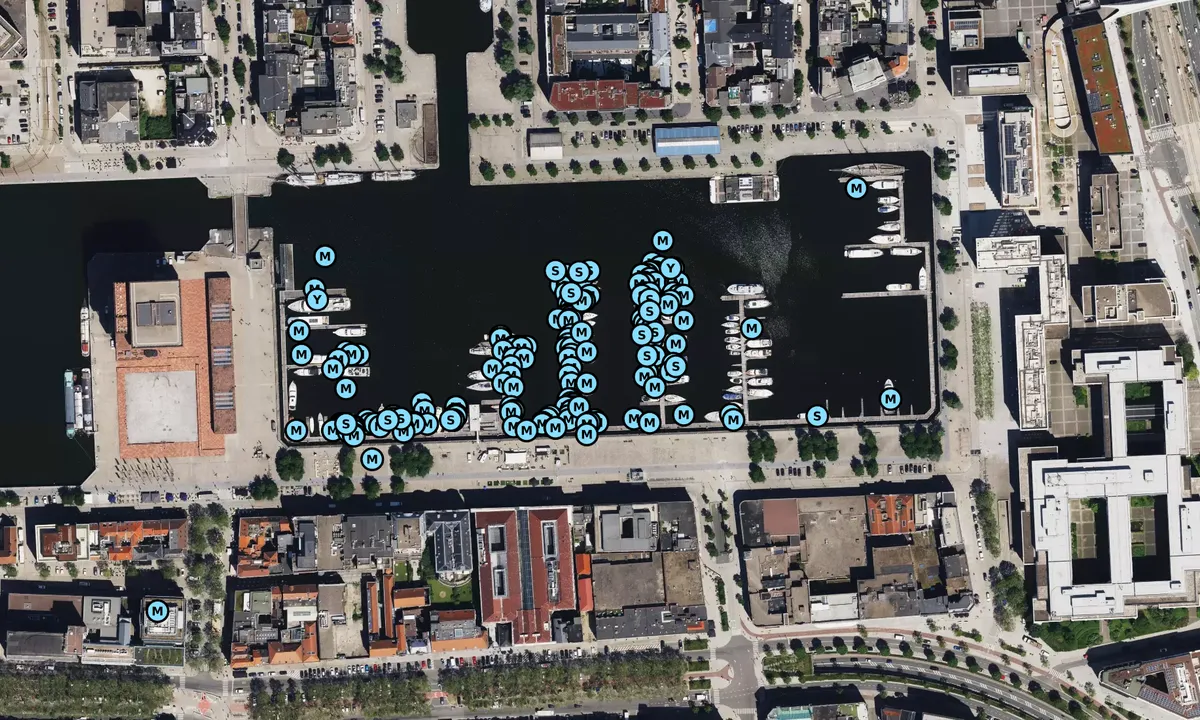
Task: Select the M marker beside the large moored yachts
Action: (856, 187)
